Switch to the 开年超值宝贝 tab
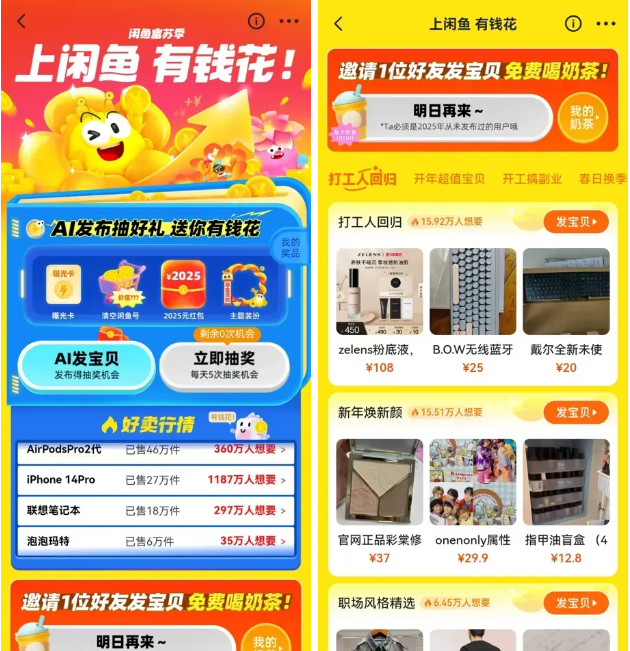This screenshot has height=651, width=630. coord(449,179)
